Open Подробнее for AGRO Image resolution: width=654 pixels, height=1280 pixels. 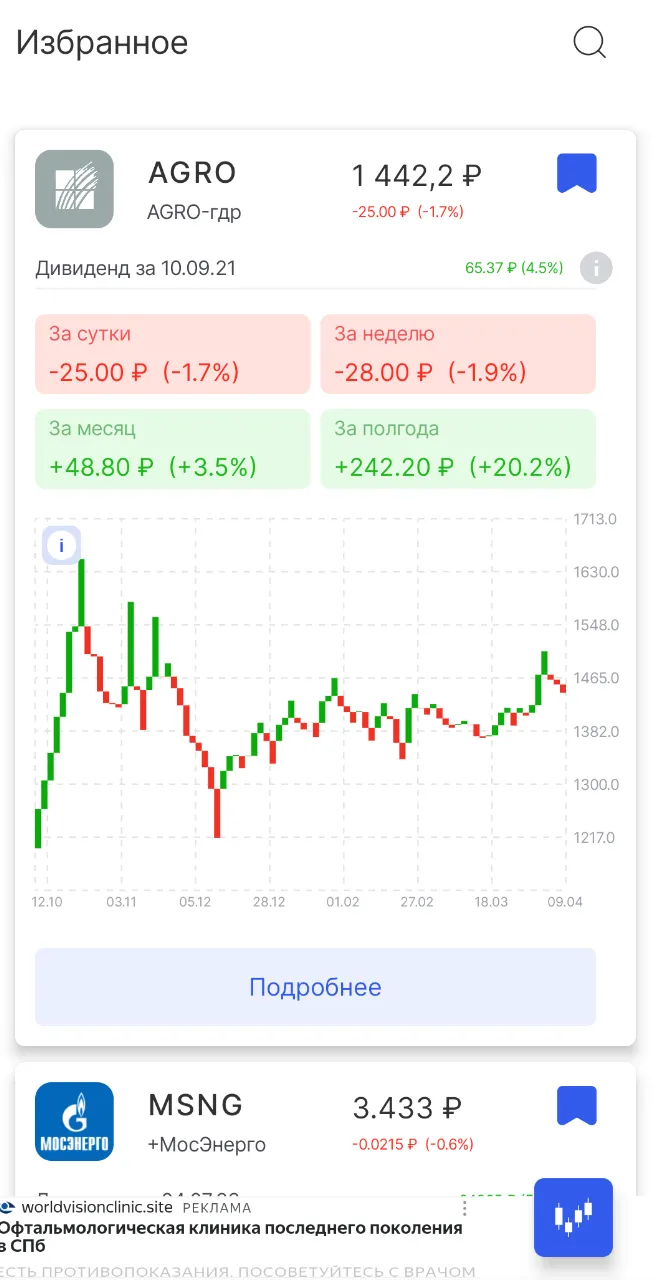tap(315, 987)
